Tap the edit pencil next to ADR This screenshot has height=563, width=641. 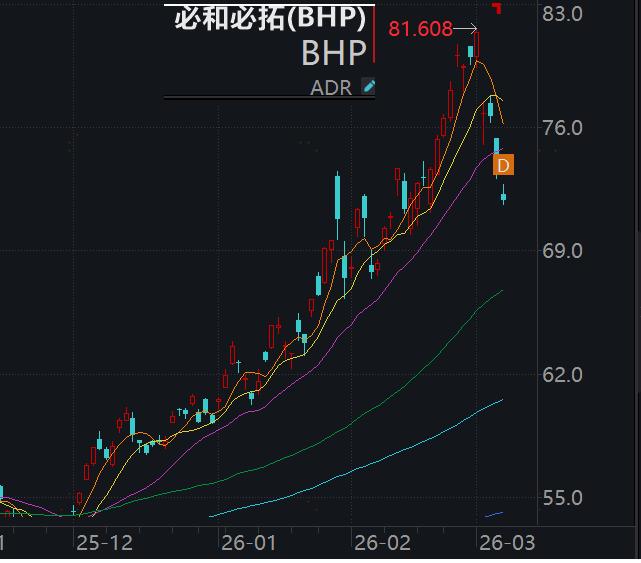(x=368, y=87)
